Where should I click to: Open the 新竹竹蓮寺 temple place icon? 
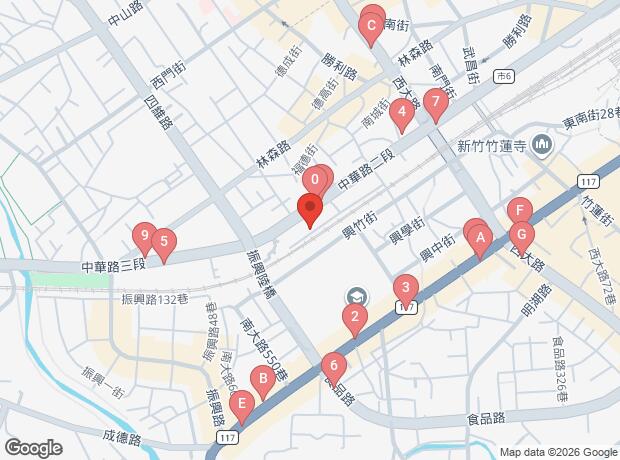pyautogui.click(x=542, y=146)
